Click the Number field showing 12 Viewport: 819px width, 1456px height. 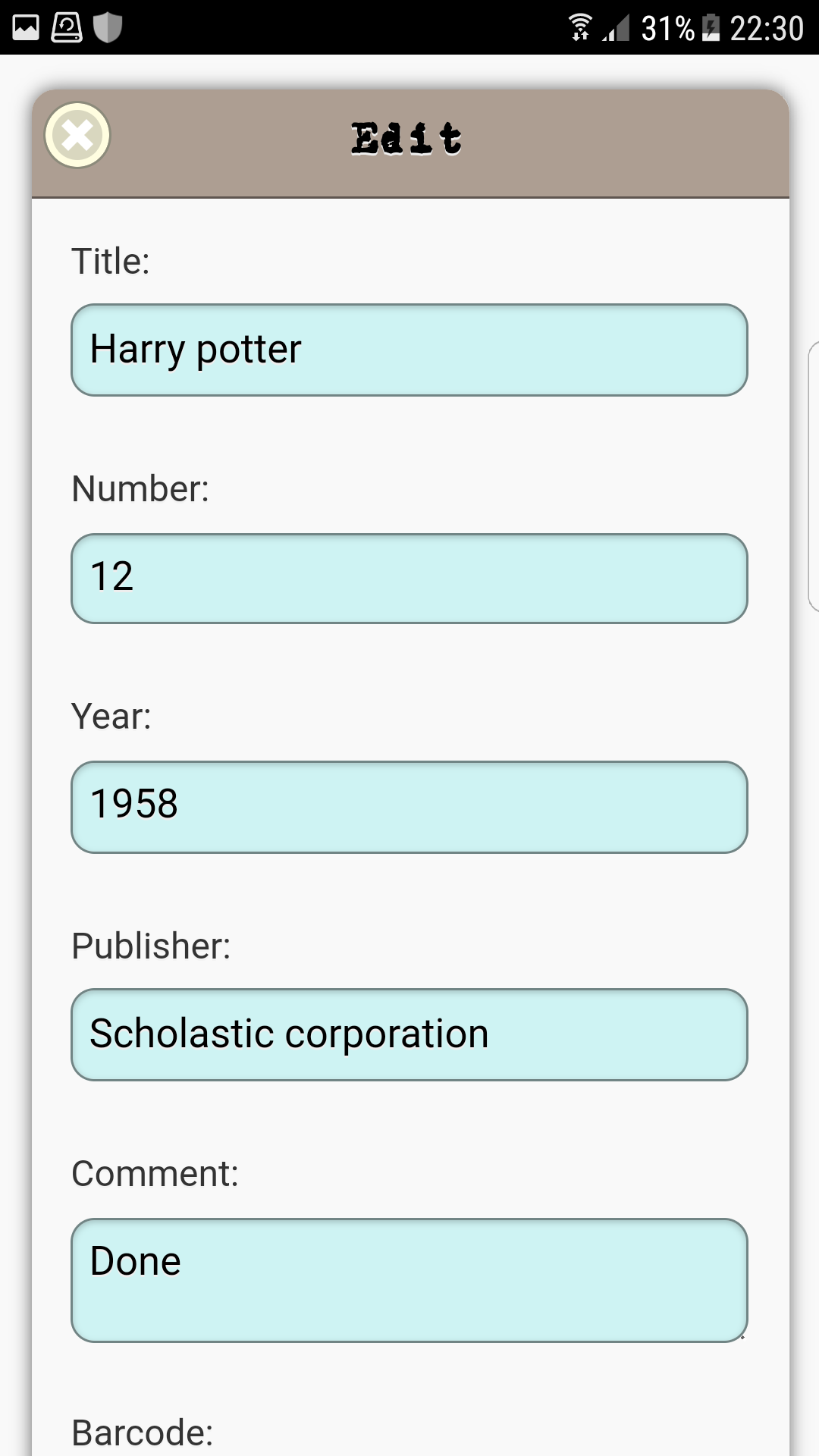(x=408, y=578)
